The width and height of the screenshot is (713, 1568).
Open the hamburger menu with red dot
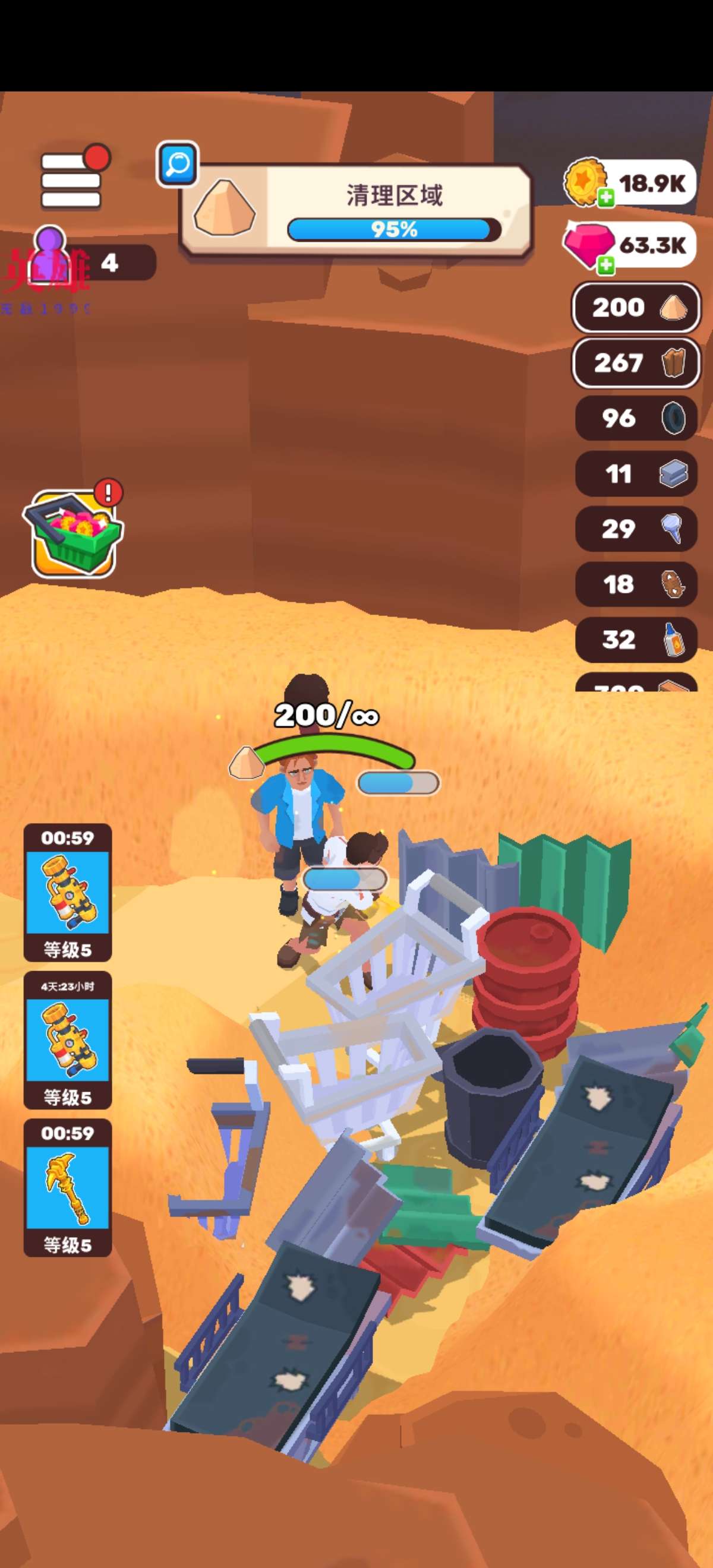click(71, 180)
